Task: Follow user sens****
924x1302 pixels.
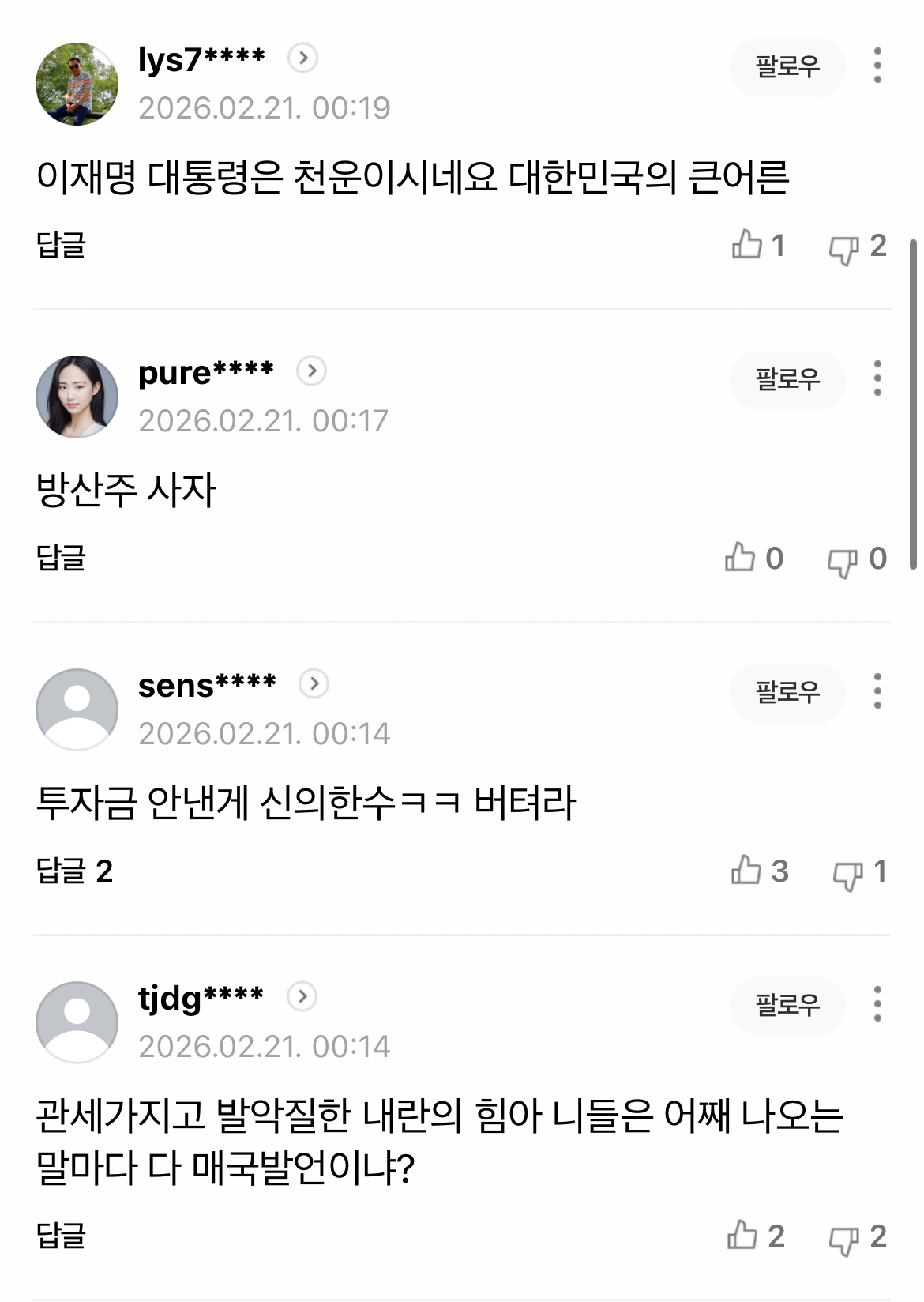Action: tap(787, 692)
